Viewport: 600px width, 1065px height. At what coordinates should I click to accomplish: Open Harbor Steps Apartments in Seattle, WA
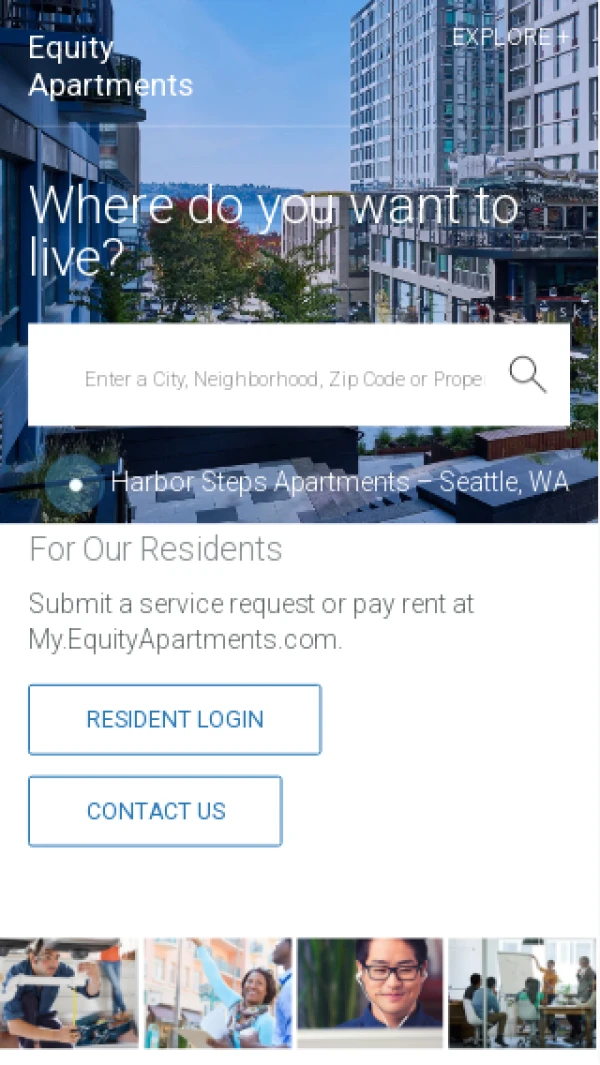click(x=339, y=482)
